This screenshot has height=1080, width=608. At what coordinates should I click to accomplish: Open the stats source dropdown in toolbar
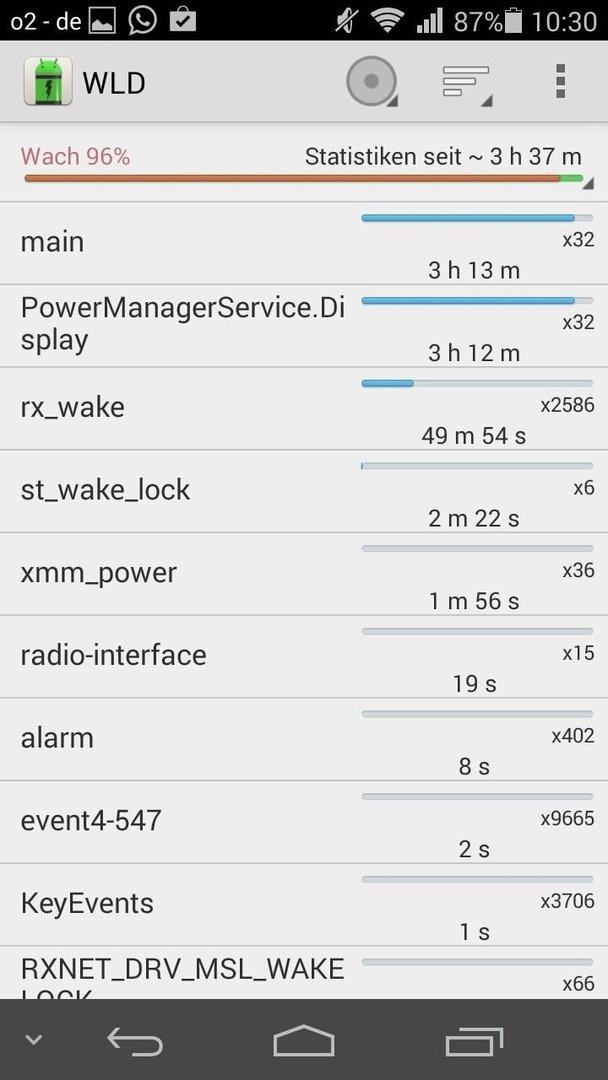point(372,82)
